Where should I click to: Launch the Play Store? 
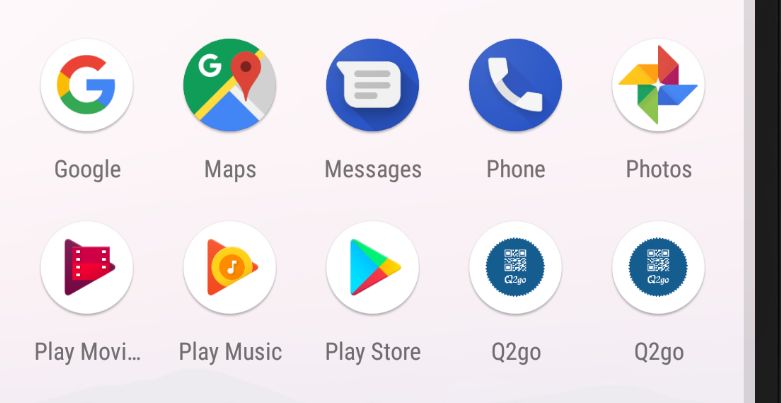(373, 268)
